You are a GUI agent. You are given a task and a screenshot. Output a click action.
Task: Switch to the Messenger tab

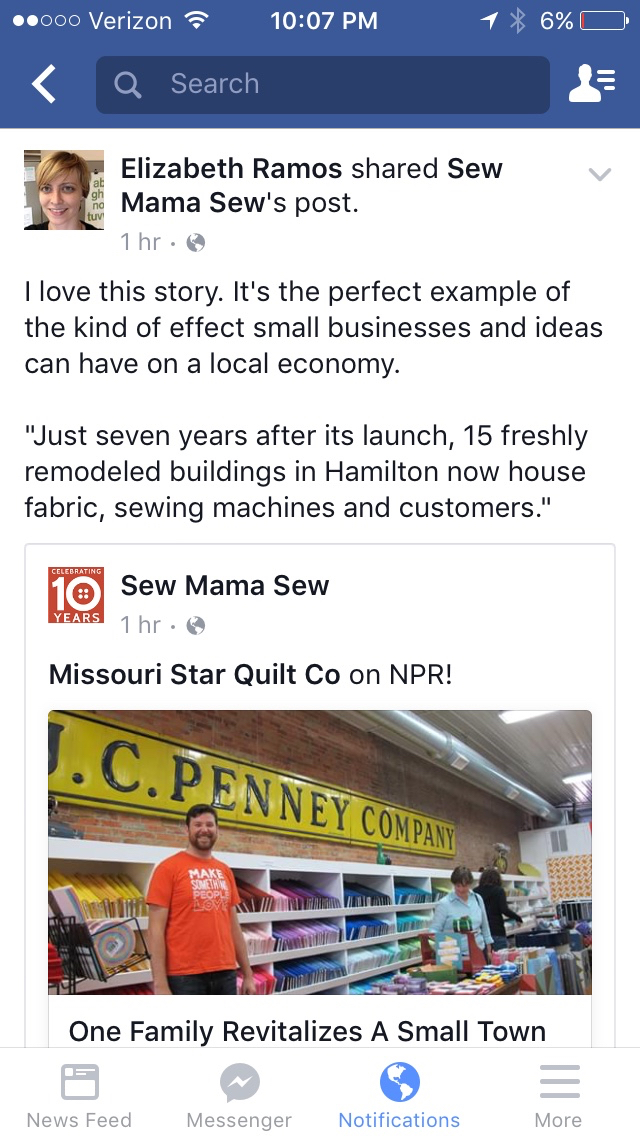tap(239, 1094)
